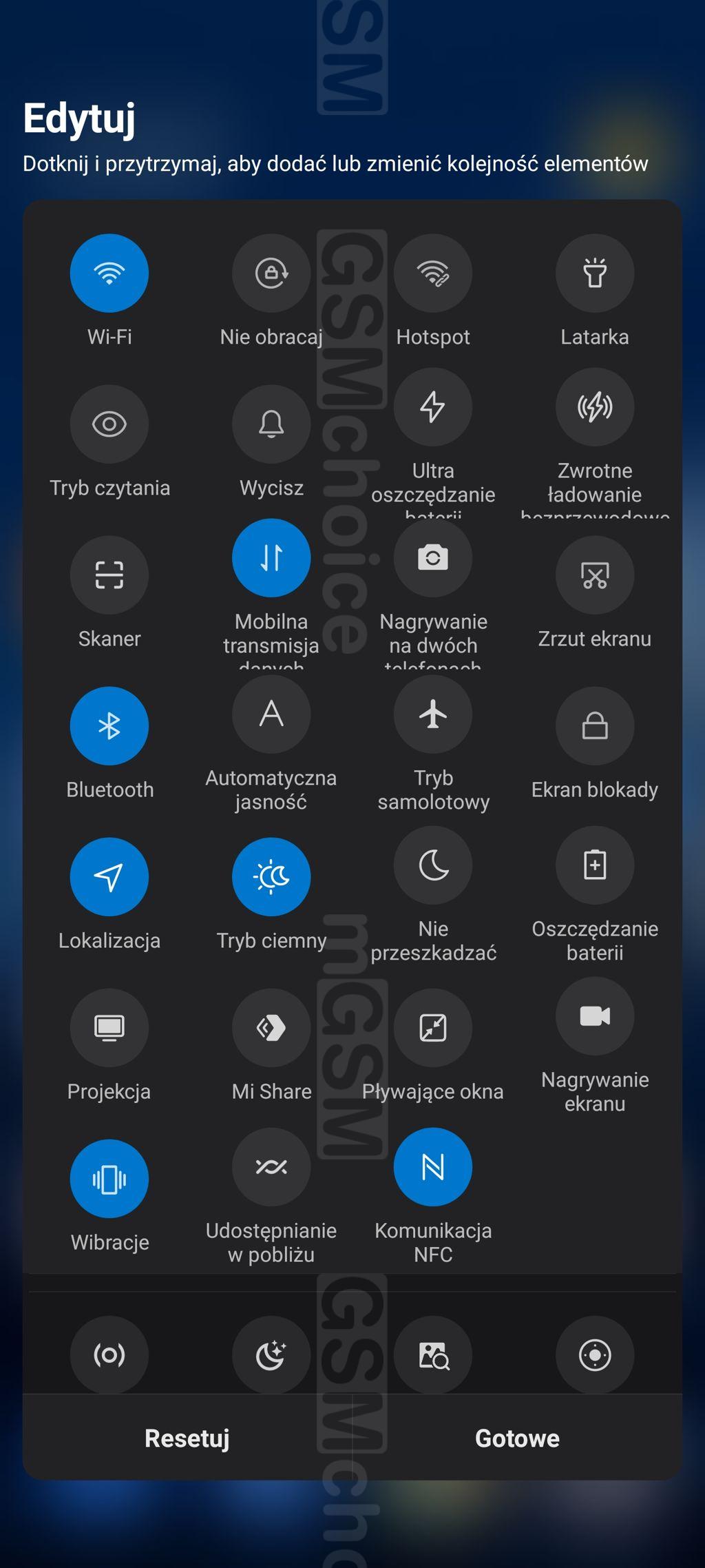Enable Tryb czytania reading mode
705x1568 pixels.
tap(109, 424)
